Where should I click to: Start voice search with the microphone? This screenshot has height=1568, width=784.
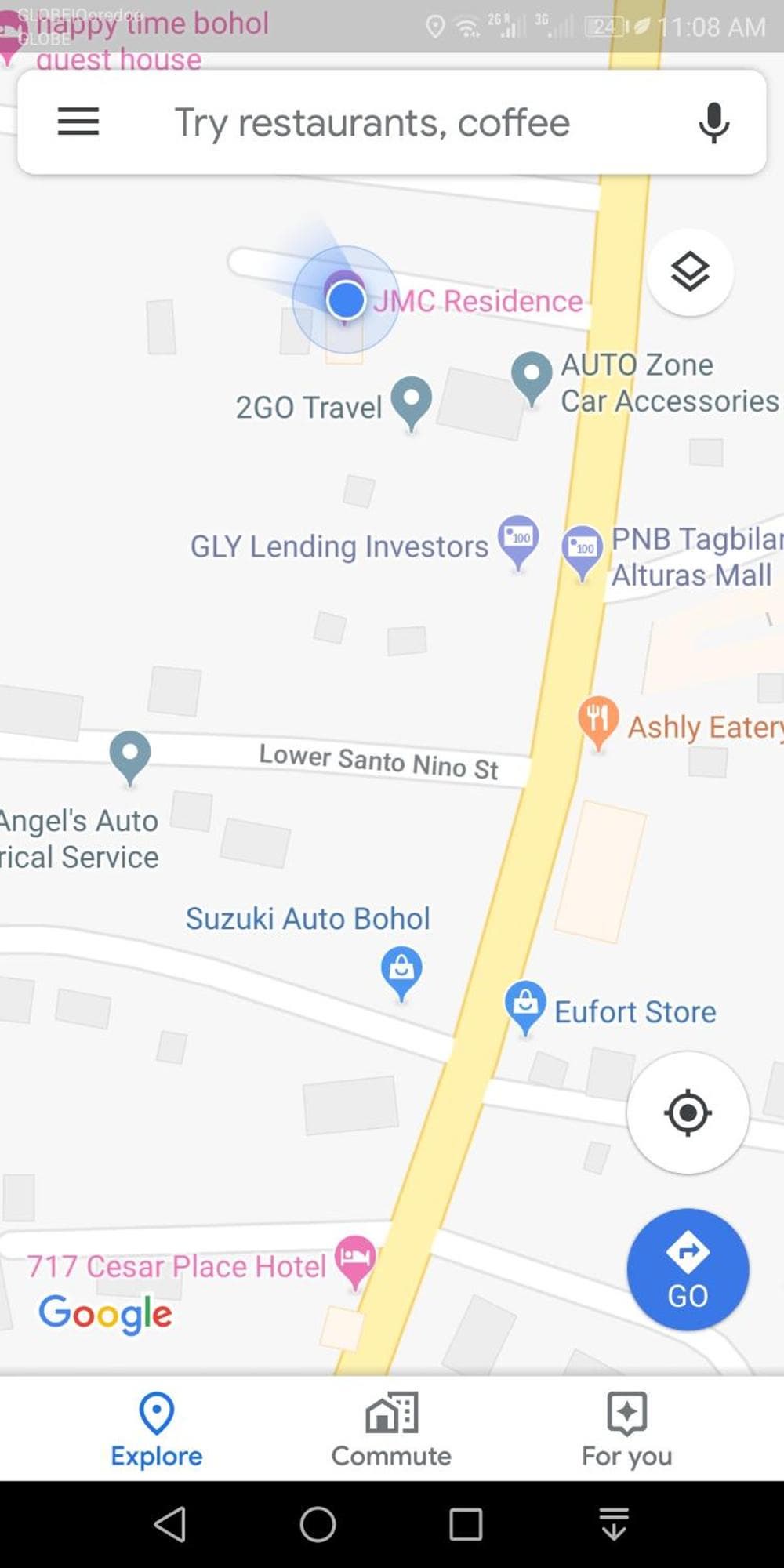coord(713,122)
